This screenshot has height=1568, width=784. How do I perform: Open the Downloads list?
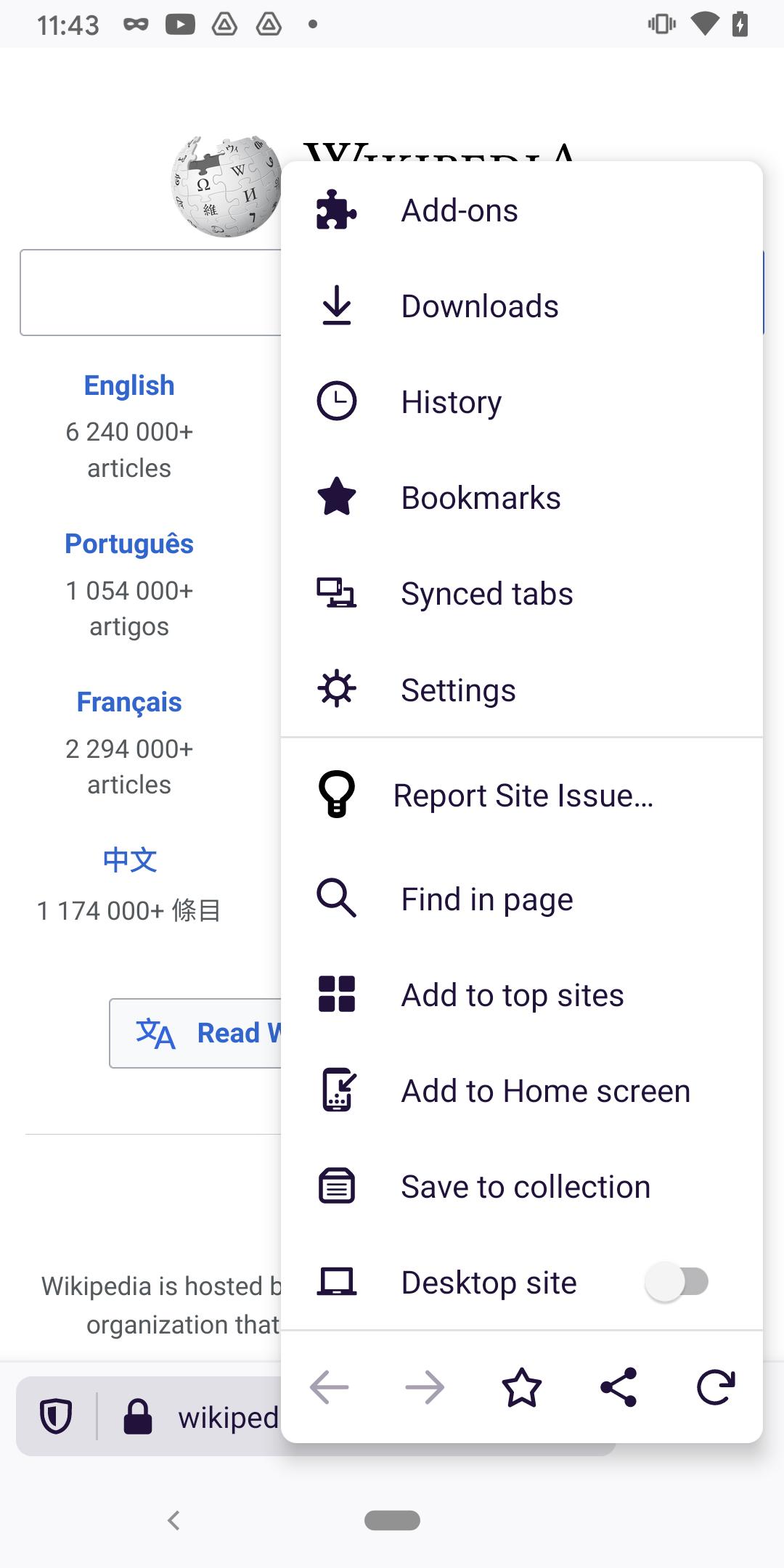click(479, 306)
